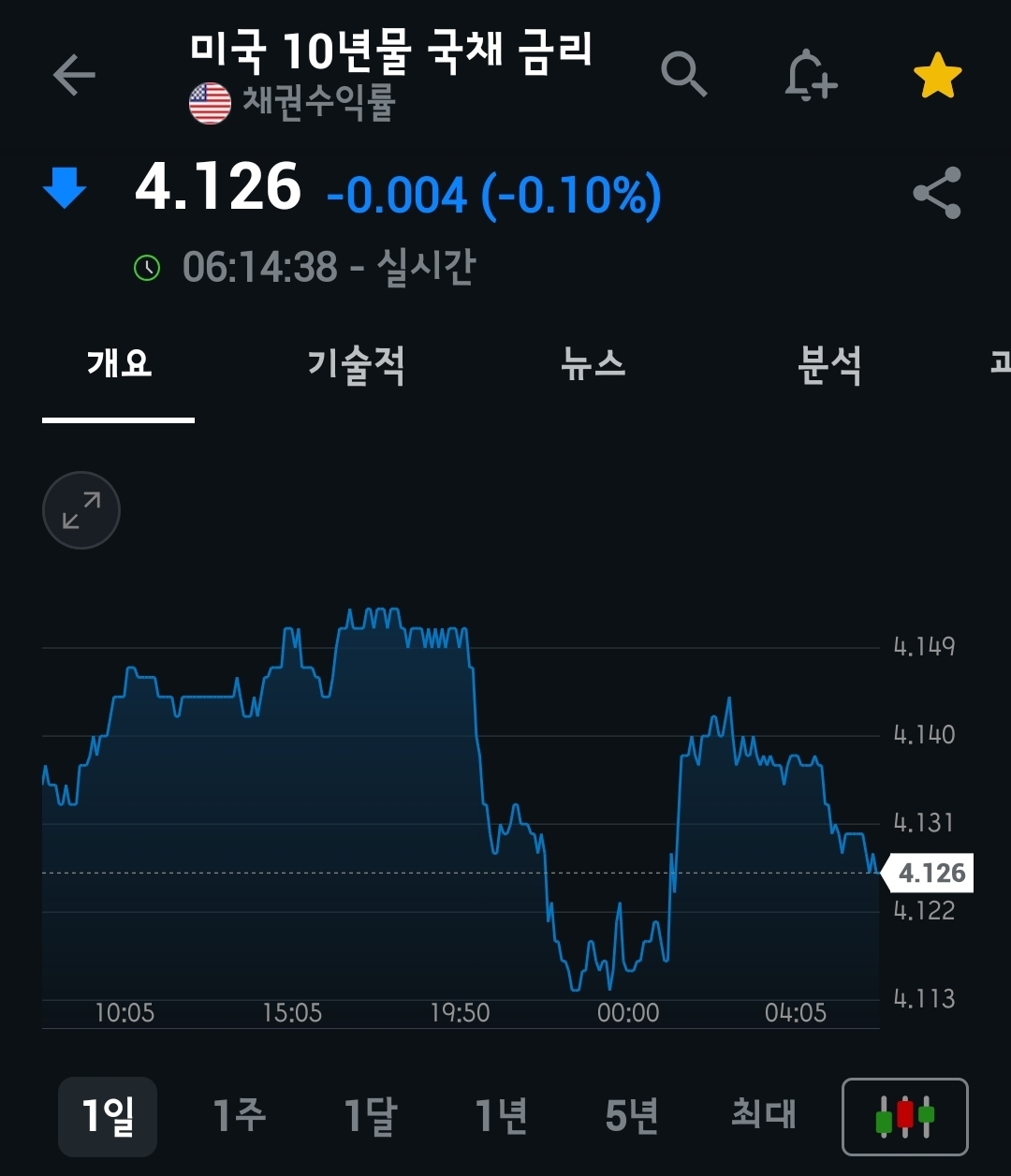
Task: Open the search magnifier
Action: click(x=683, y=74)
